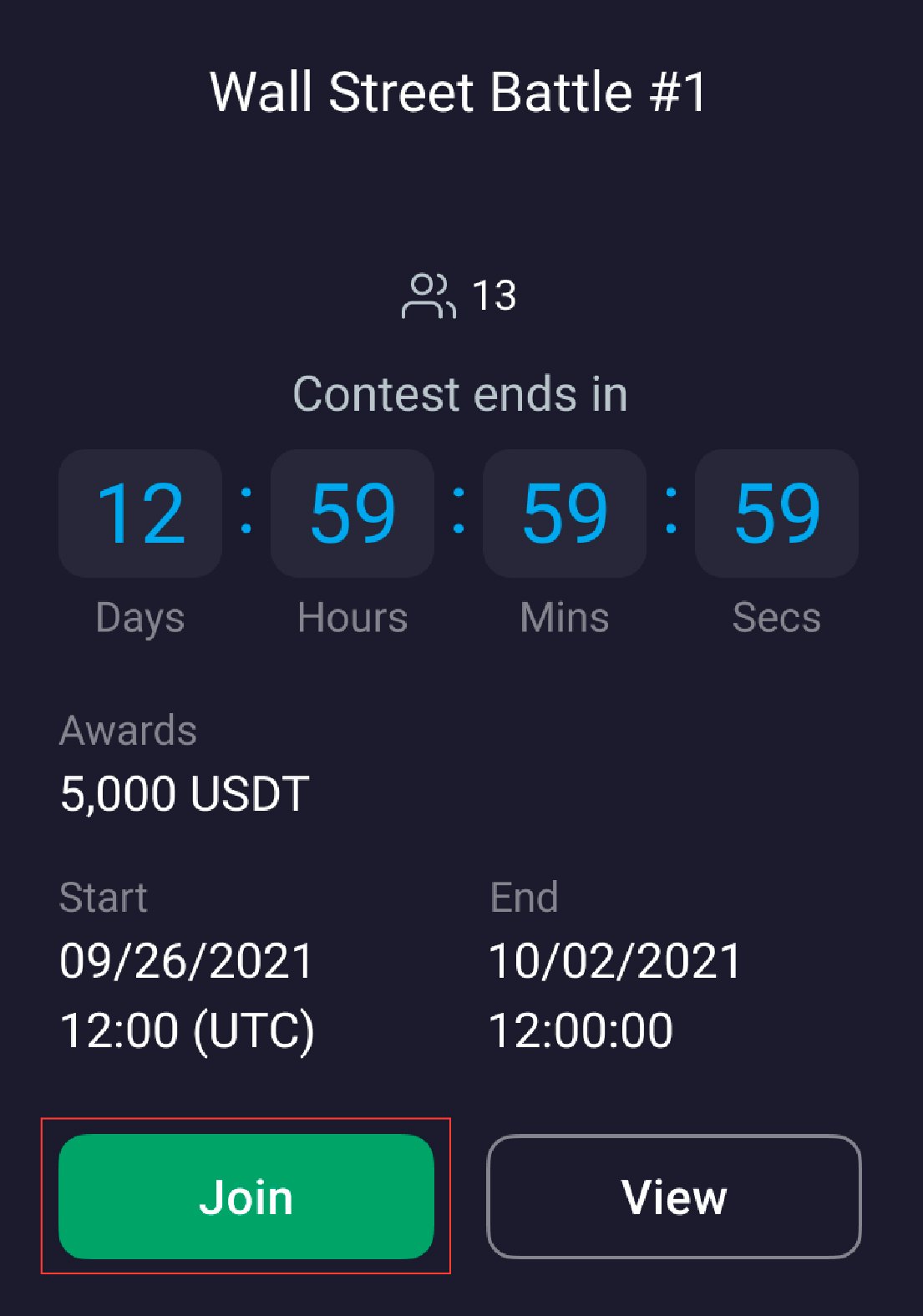Open contest details via View button

(673, 1197)
